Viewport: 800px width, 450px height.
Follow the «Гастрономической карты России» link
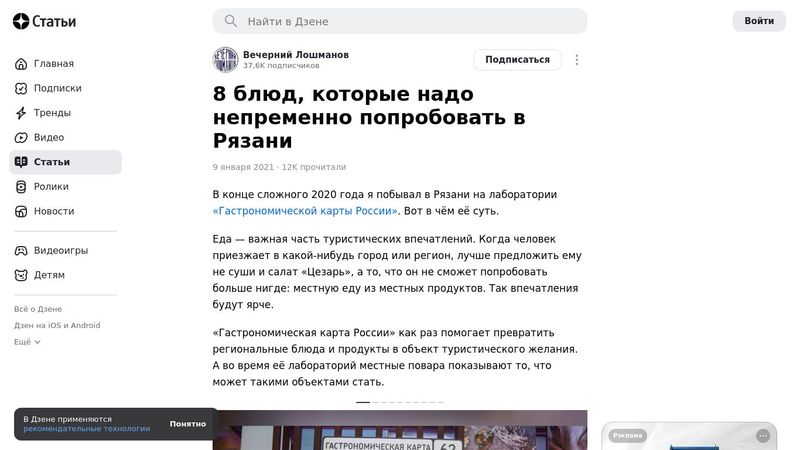point(305,211)
